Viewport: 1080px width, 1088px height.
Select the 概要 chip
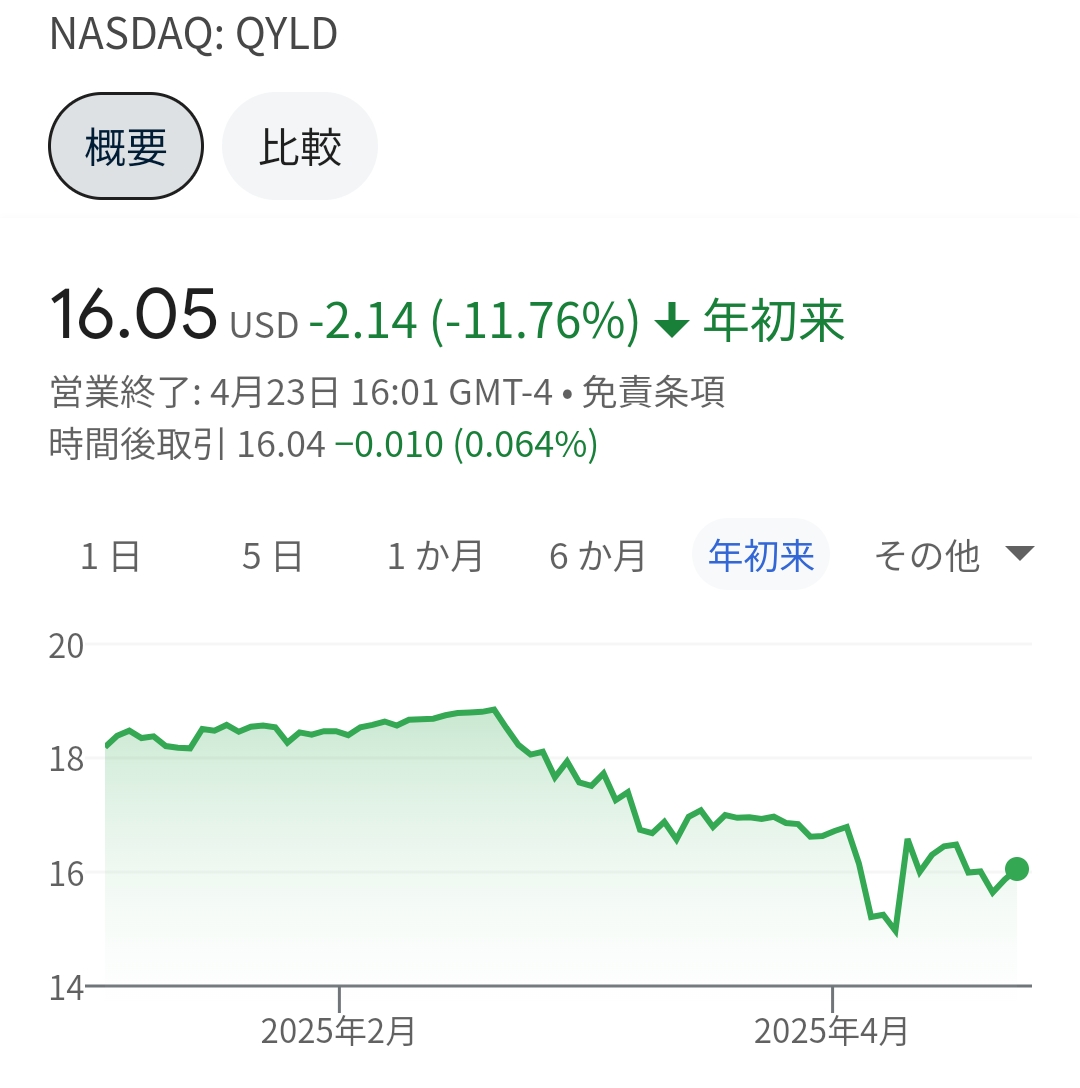(x=126, y=147)
